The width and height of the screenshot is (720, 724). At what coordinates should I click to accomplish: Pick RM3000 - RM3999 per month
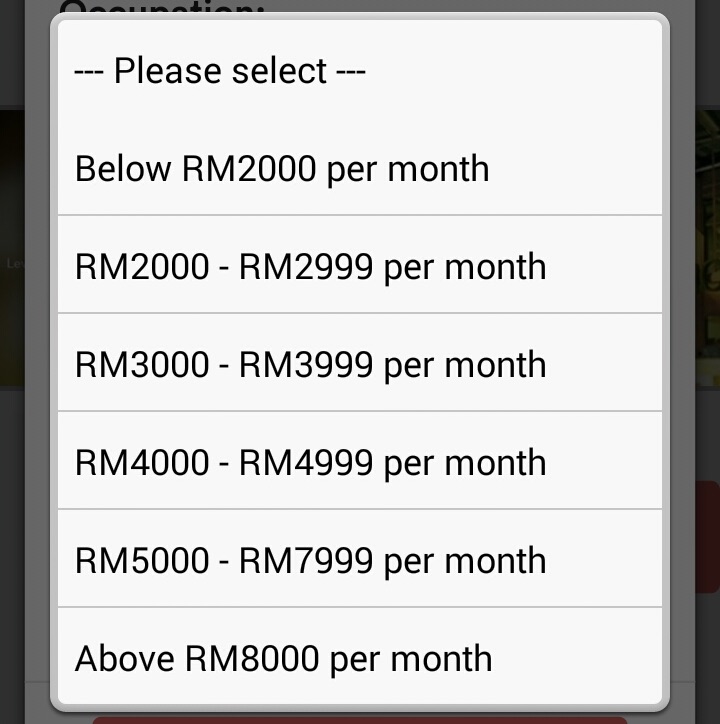click(x=360, y=362)
